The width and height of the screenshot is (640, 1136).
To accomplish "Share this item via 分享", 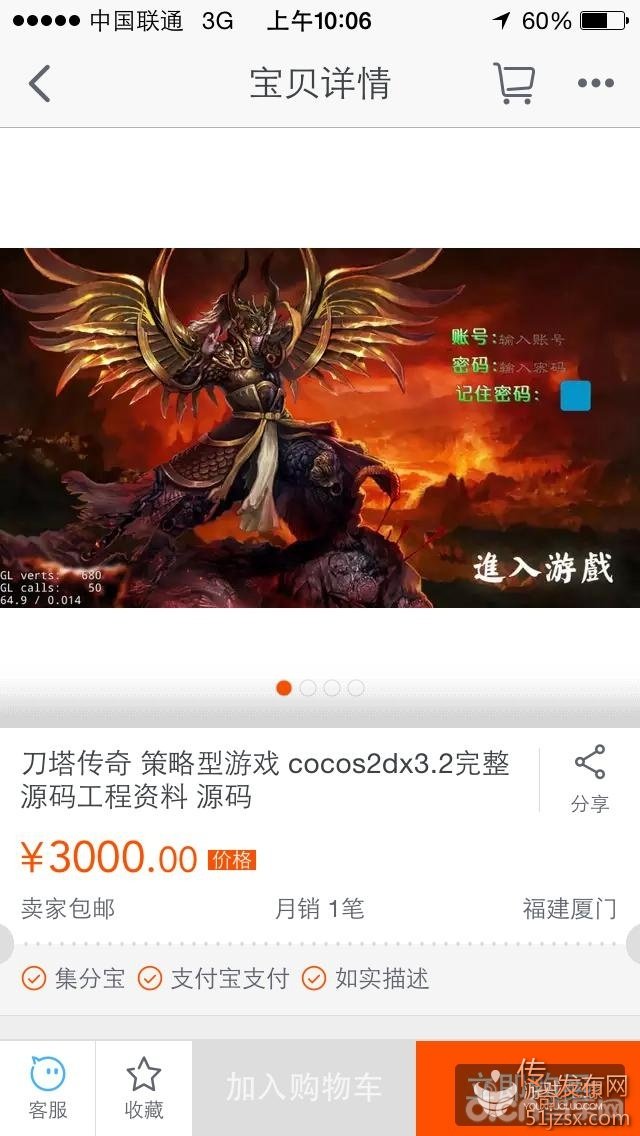I will coord(590,778).
